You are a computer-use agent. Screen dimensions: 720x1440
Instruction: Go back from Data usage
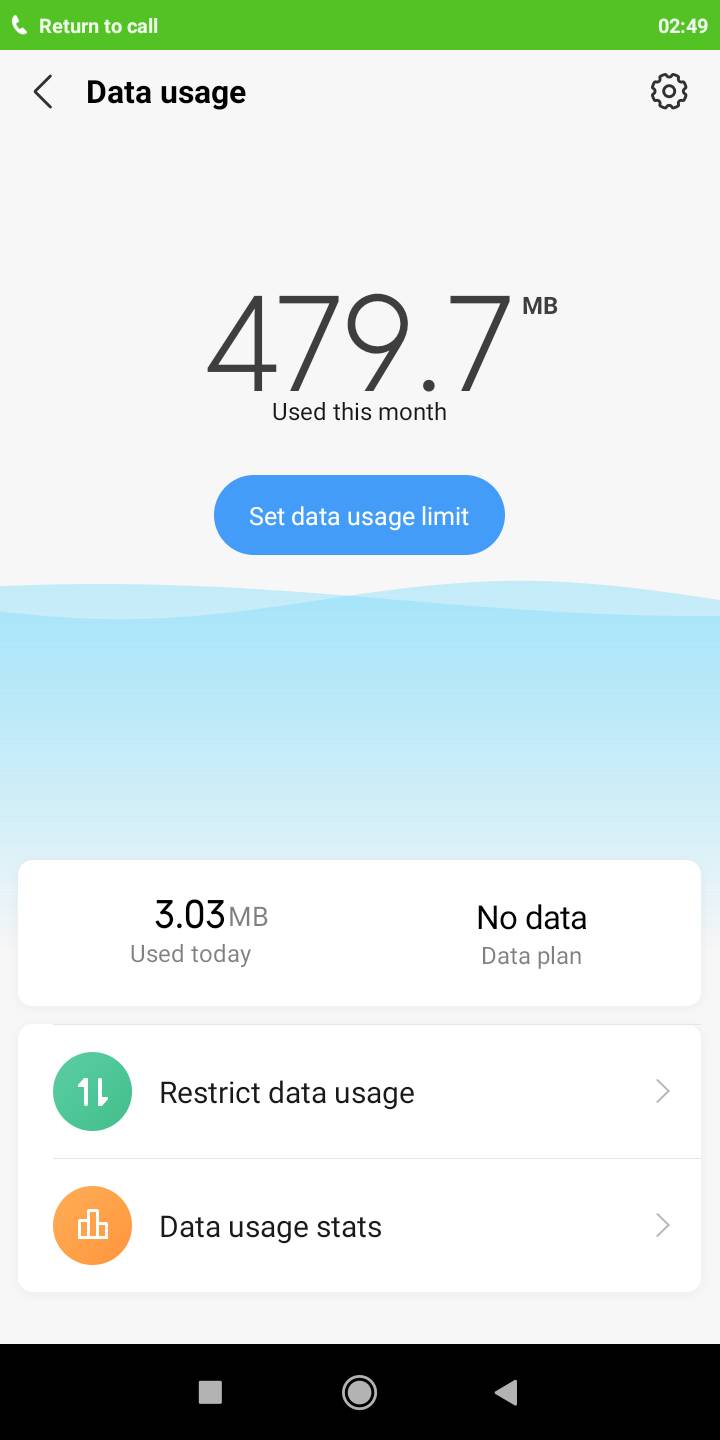[43, 92]
